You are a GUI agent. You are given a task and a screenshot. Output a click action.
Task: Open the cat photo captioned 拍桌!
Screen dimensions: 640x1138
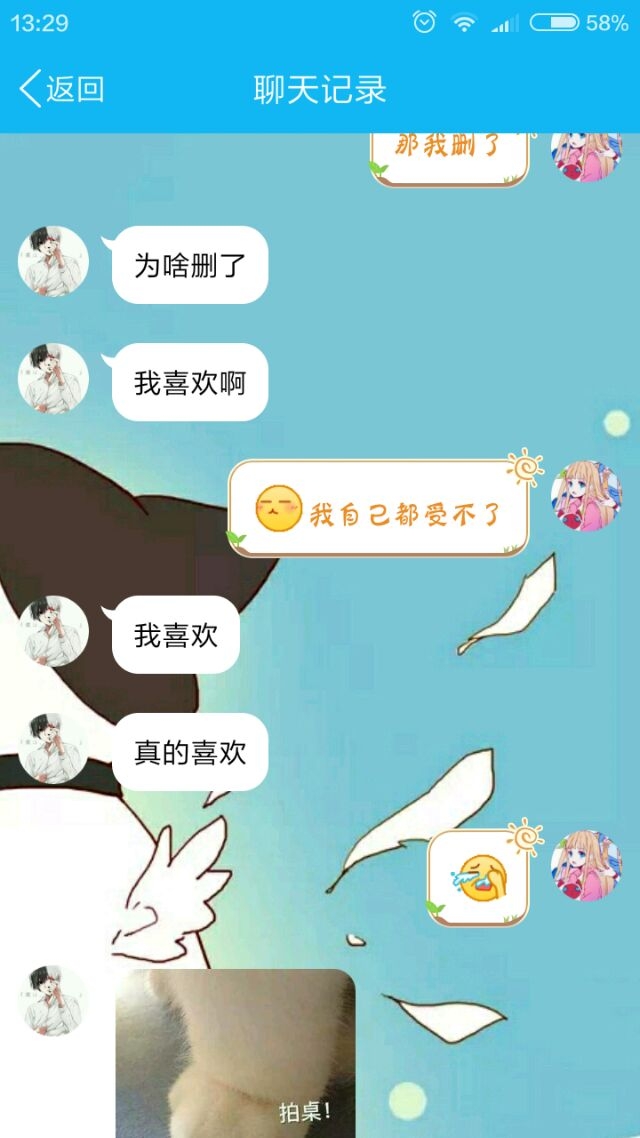235,1053
